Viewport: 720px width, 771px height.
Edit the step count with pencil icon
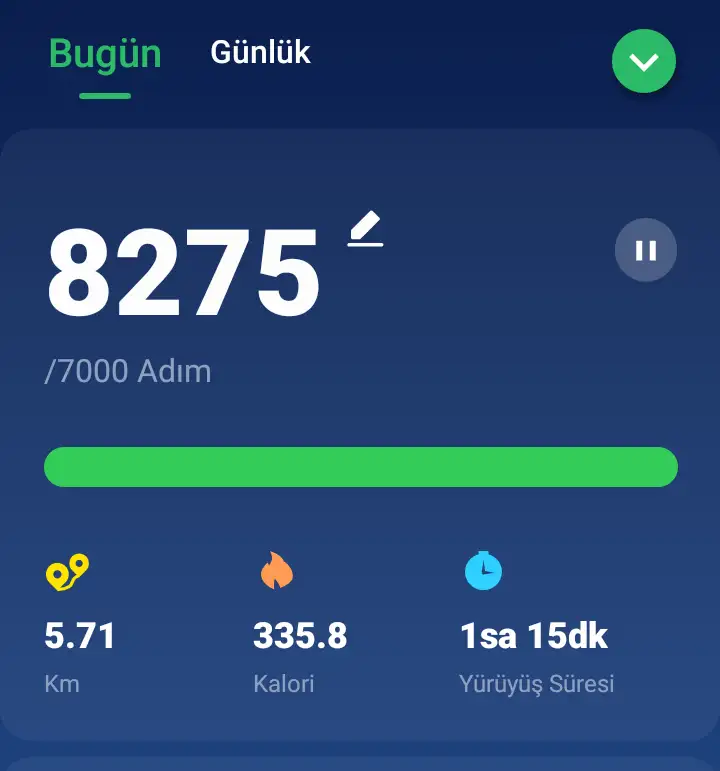coord(366,229)
